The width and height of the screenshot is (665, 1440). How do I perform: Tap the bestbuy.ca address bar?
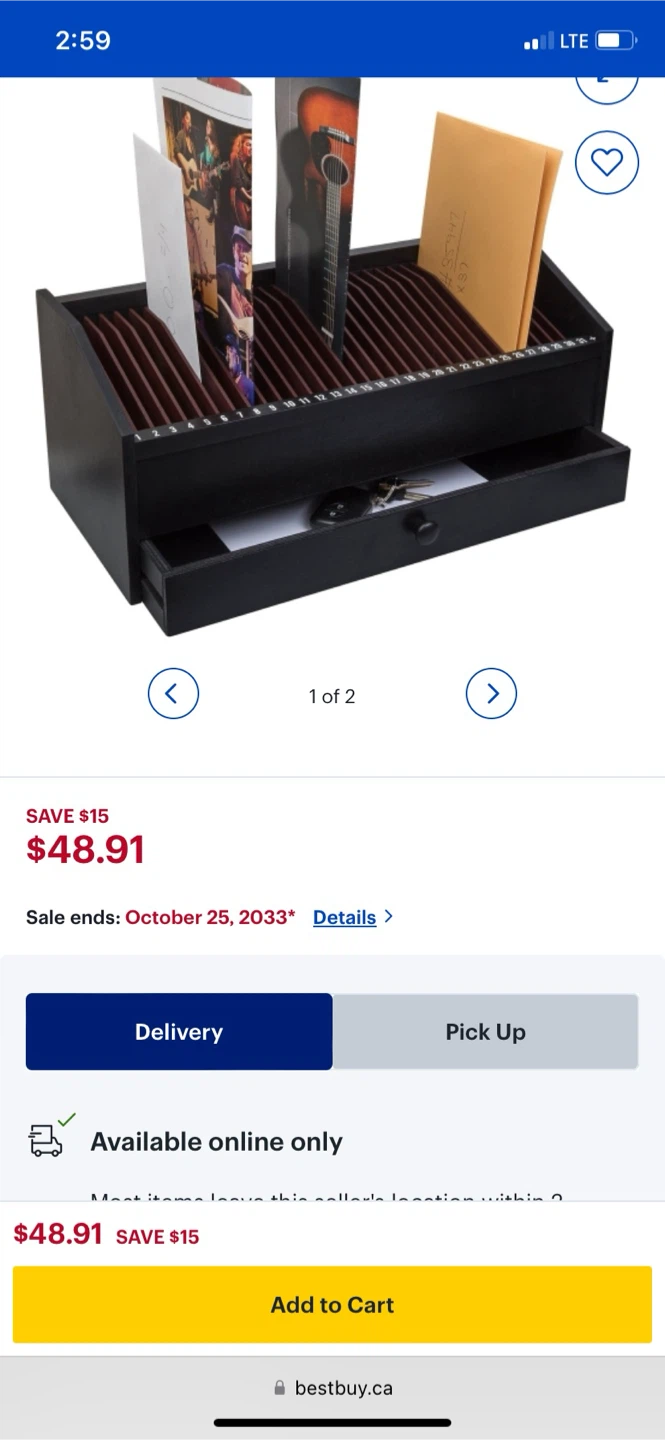pyautogui.click(x=332, y=1388)
